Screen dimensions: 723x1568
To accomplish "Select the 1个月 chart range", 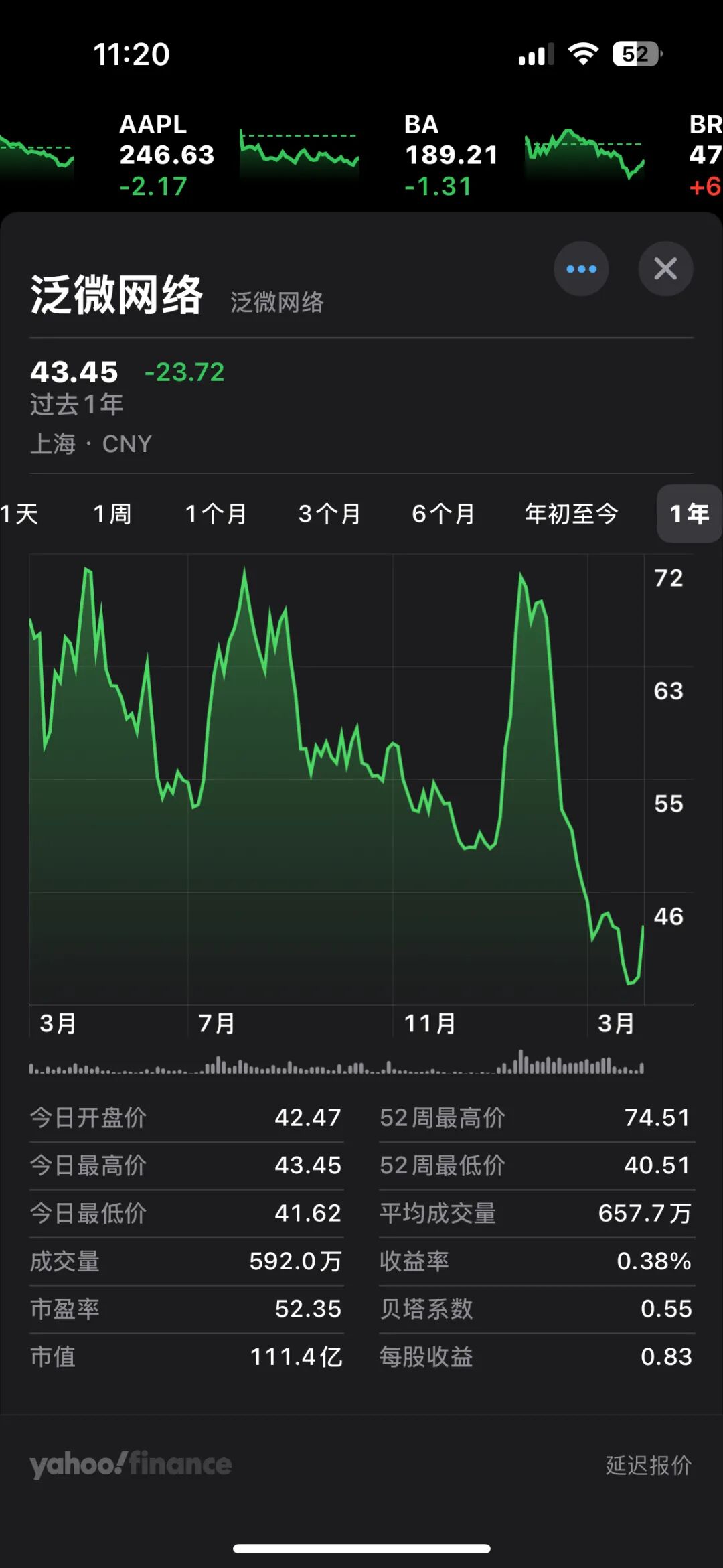I will pos(216,514).
